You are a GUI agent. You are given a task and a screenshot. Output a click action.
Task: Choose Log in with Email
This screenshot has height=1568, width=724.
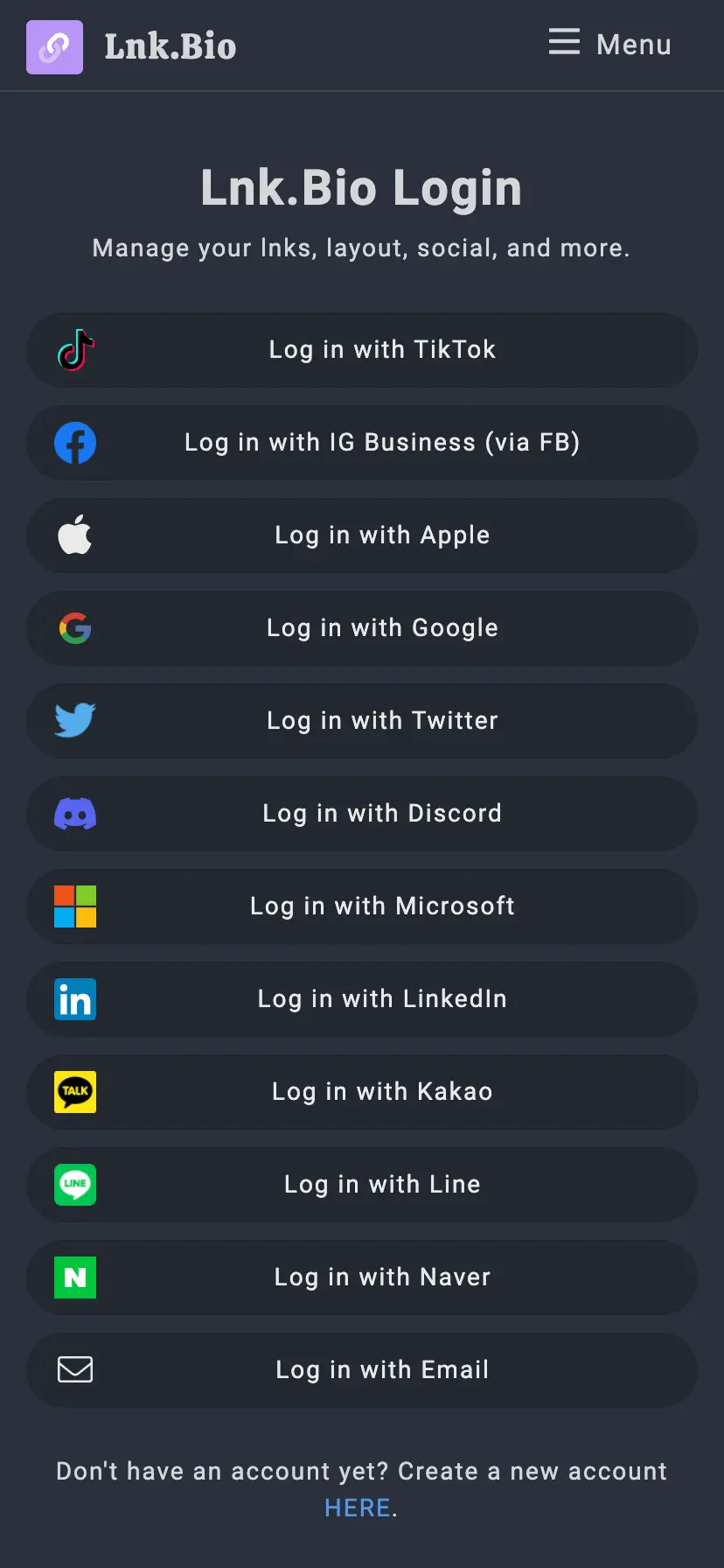[362, 1370]
